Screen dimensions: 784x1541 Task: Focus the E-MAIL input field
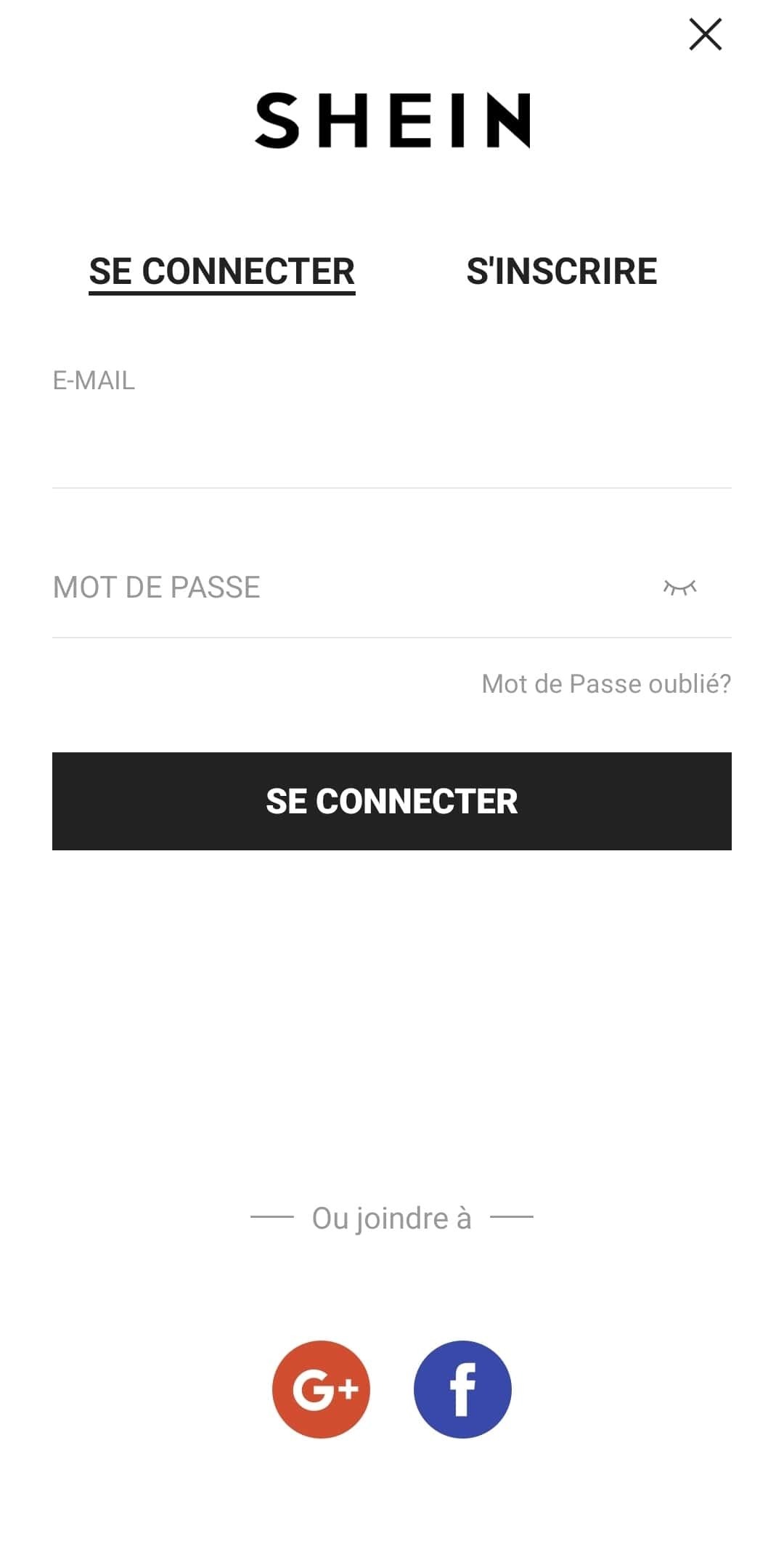392,443
